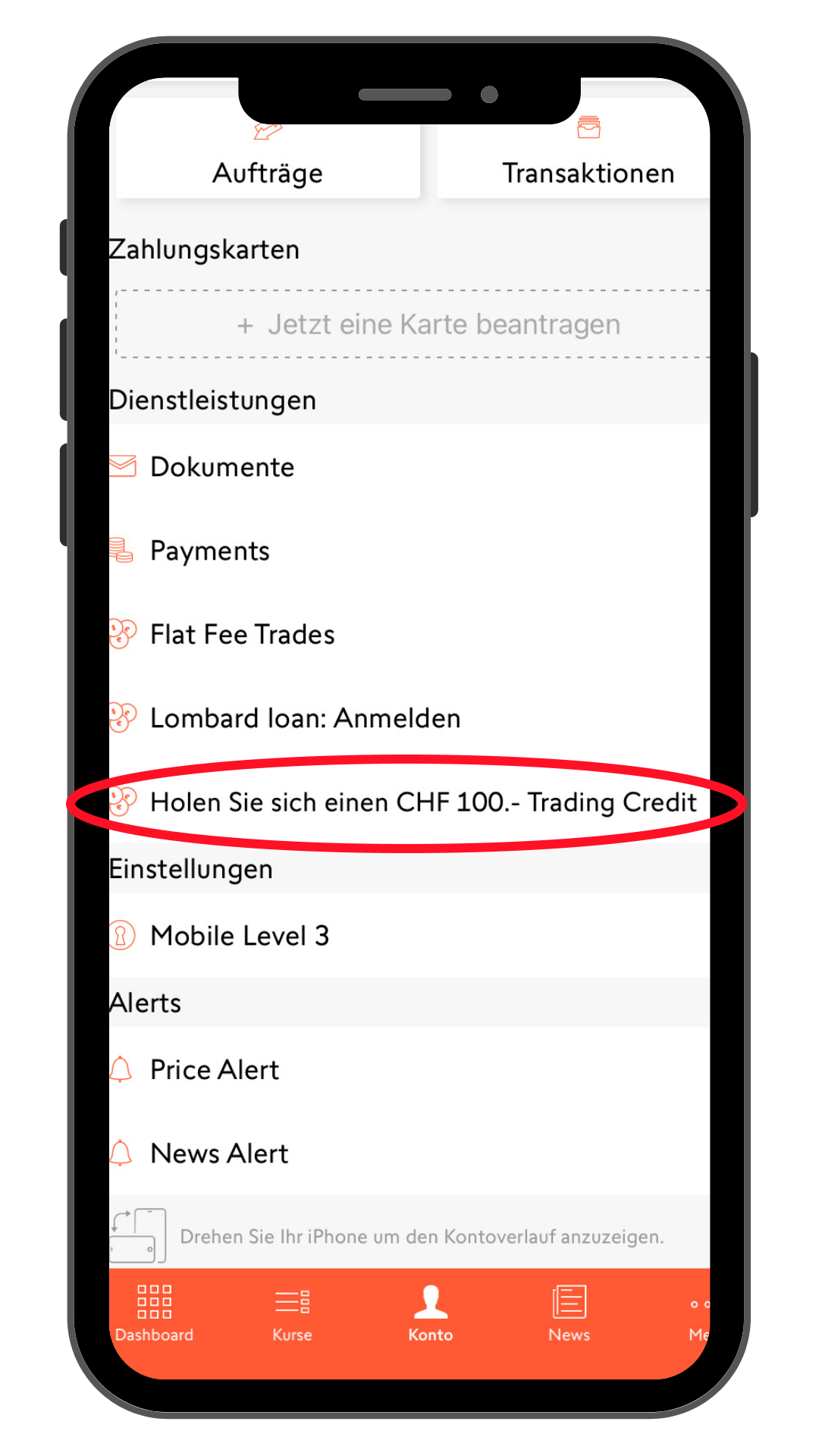Open Flat Fee Trades
This screenshot has width=819, height=1456.
coord(409,634)
